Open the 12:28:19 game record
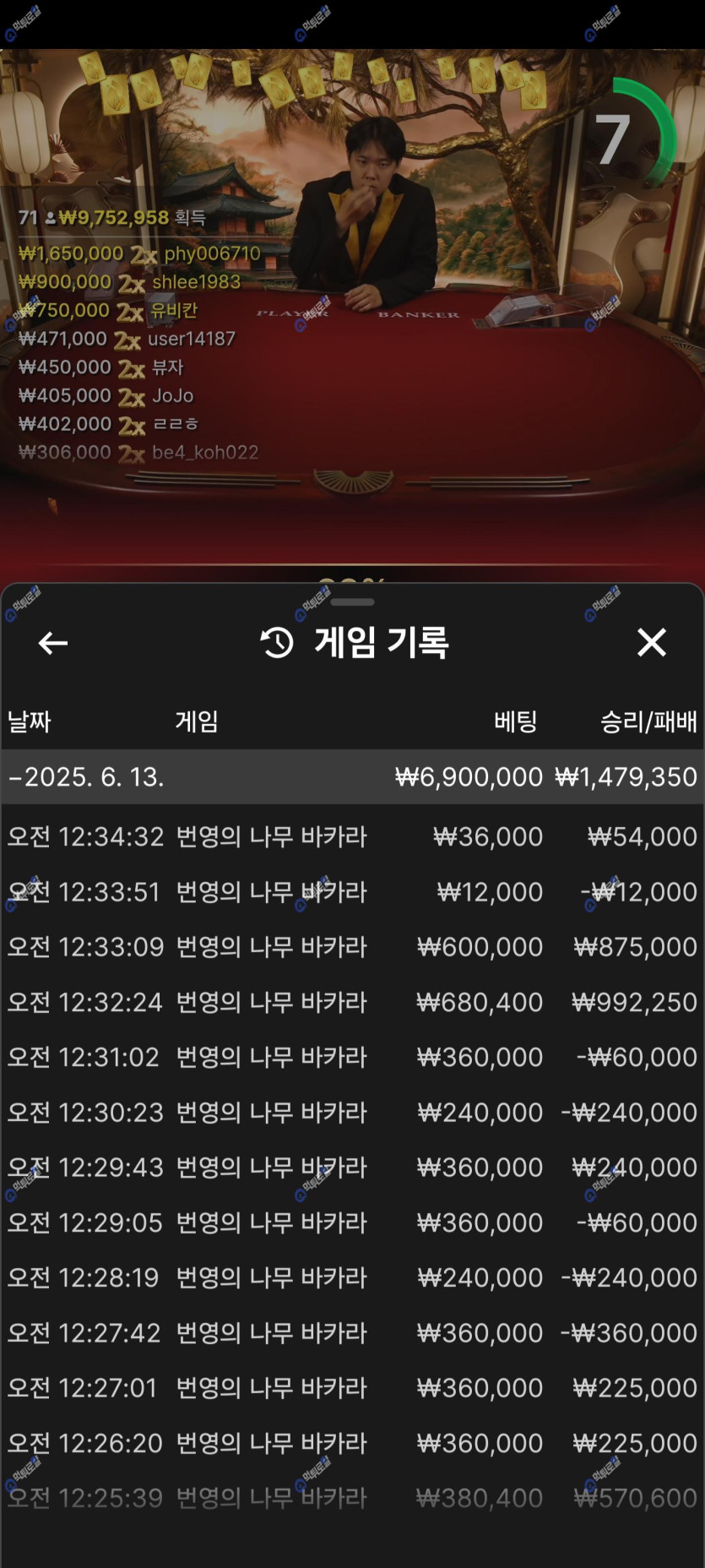 pyautogui.click(x=352, y=1277)
